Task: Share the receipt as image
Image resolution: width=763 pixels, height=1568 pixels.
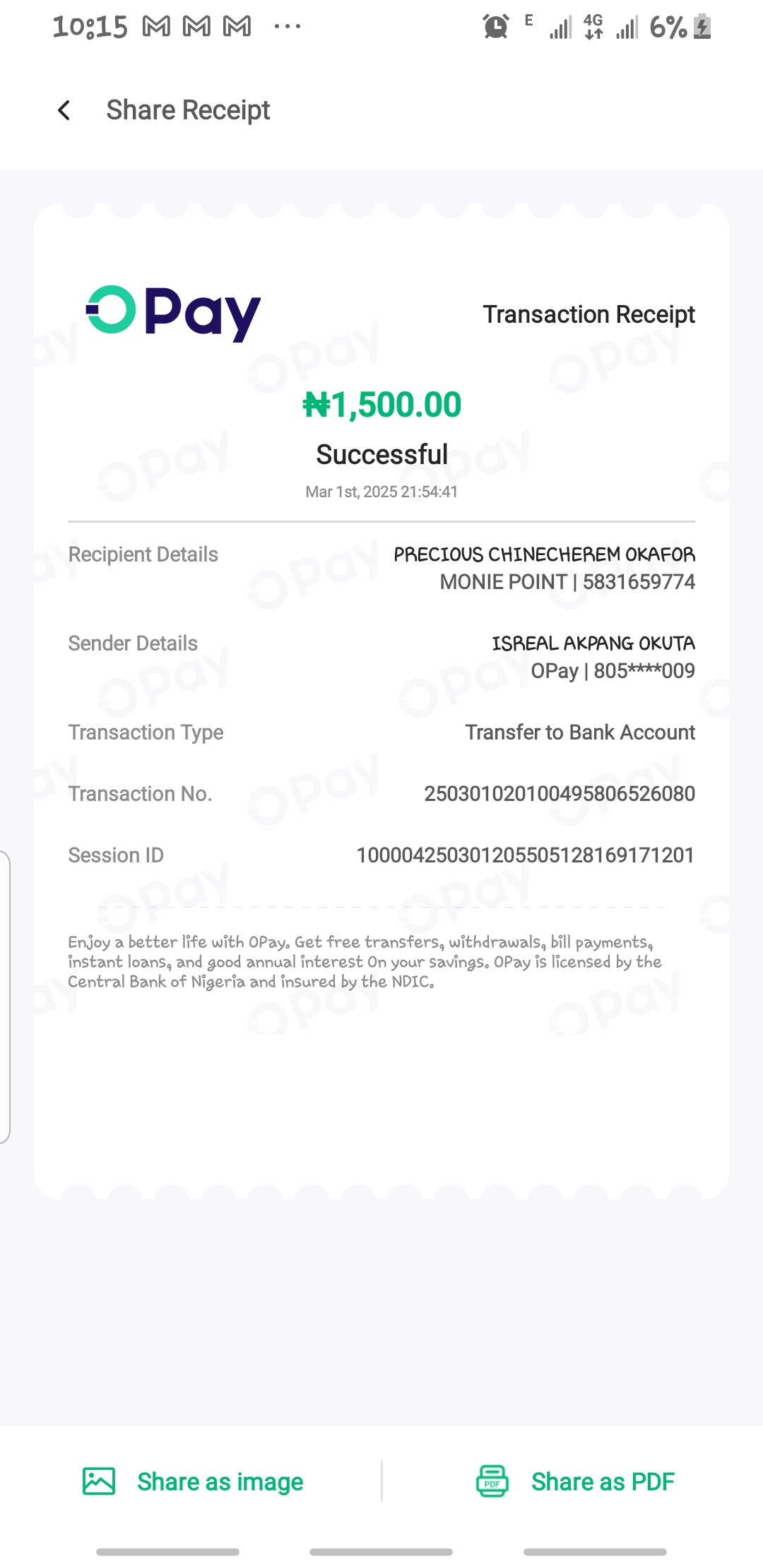Action: (x=193, y=1481)
